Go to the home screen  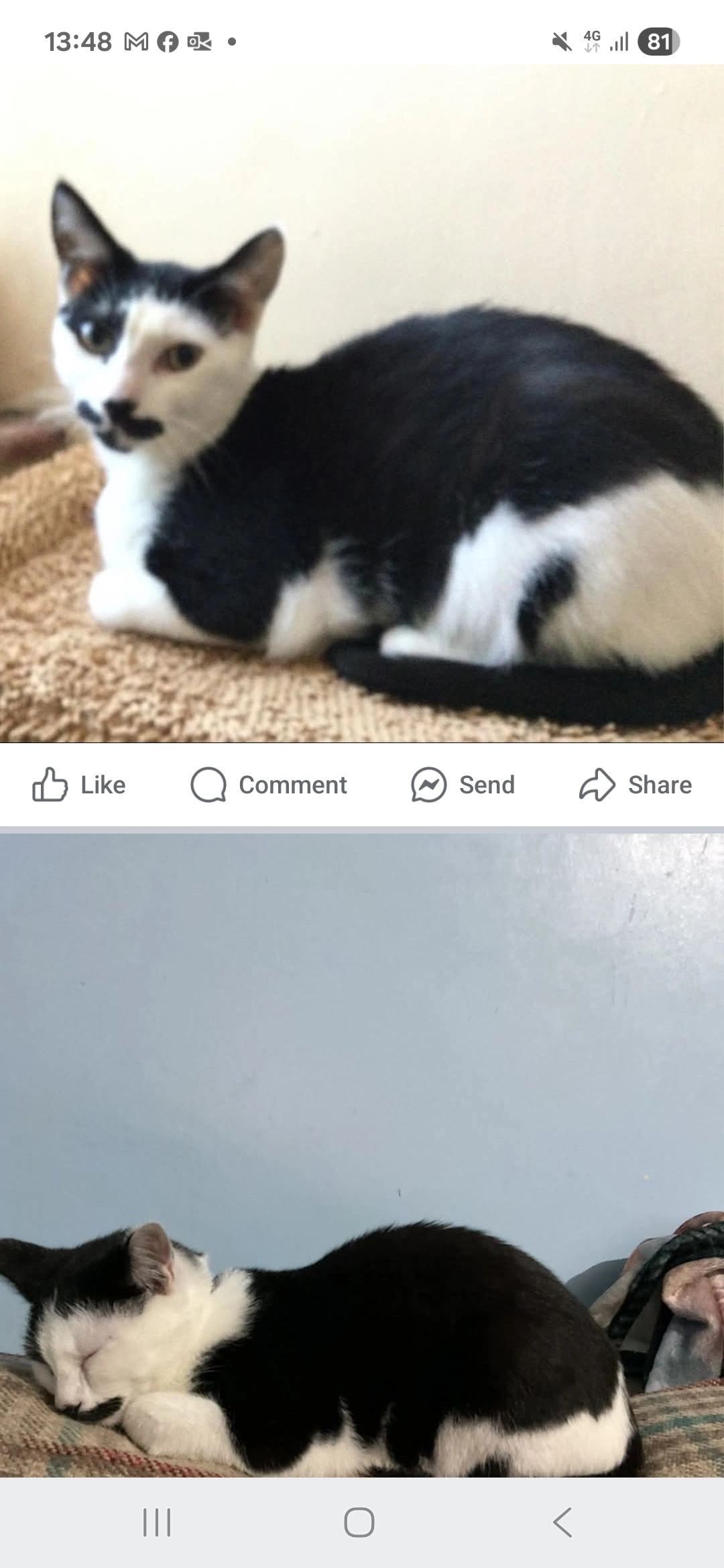coord(359,1522)
